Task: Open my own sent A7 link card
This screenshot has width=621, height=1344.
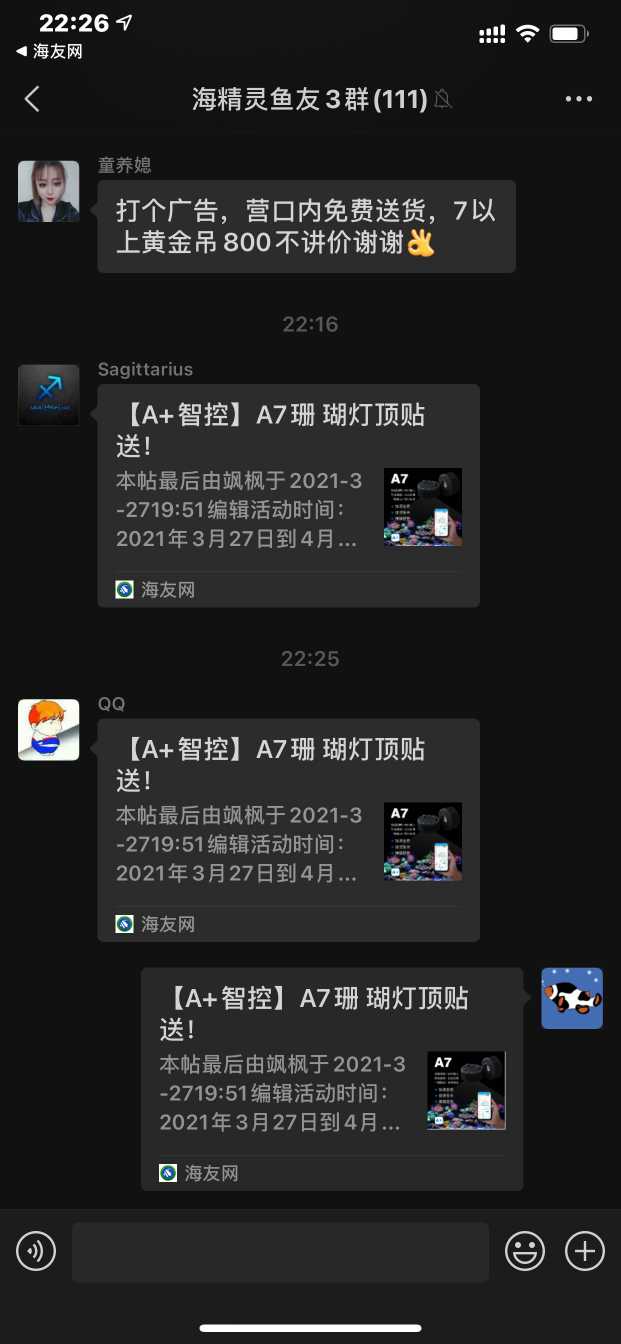Action: pos(331,1078)
